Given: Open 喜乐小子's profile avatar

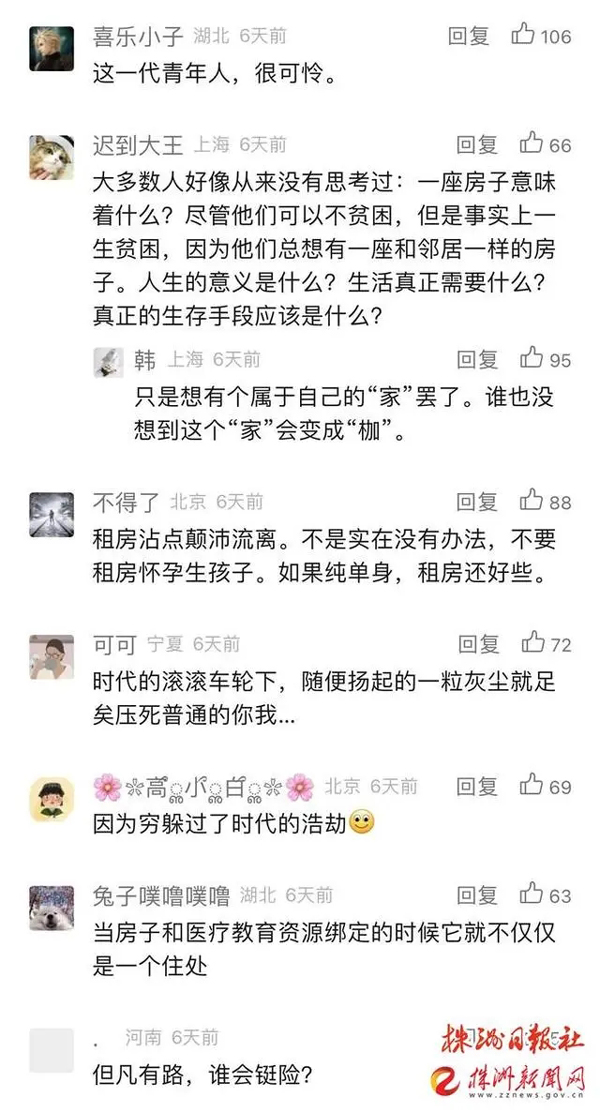Looking at the screenshot, I should pyautogui.click(x=51, y=48).
